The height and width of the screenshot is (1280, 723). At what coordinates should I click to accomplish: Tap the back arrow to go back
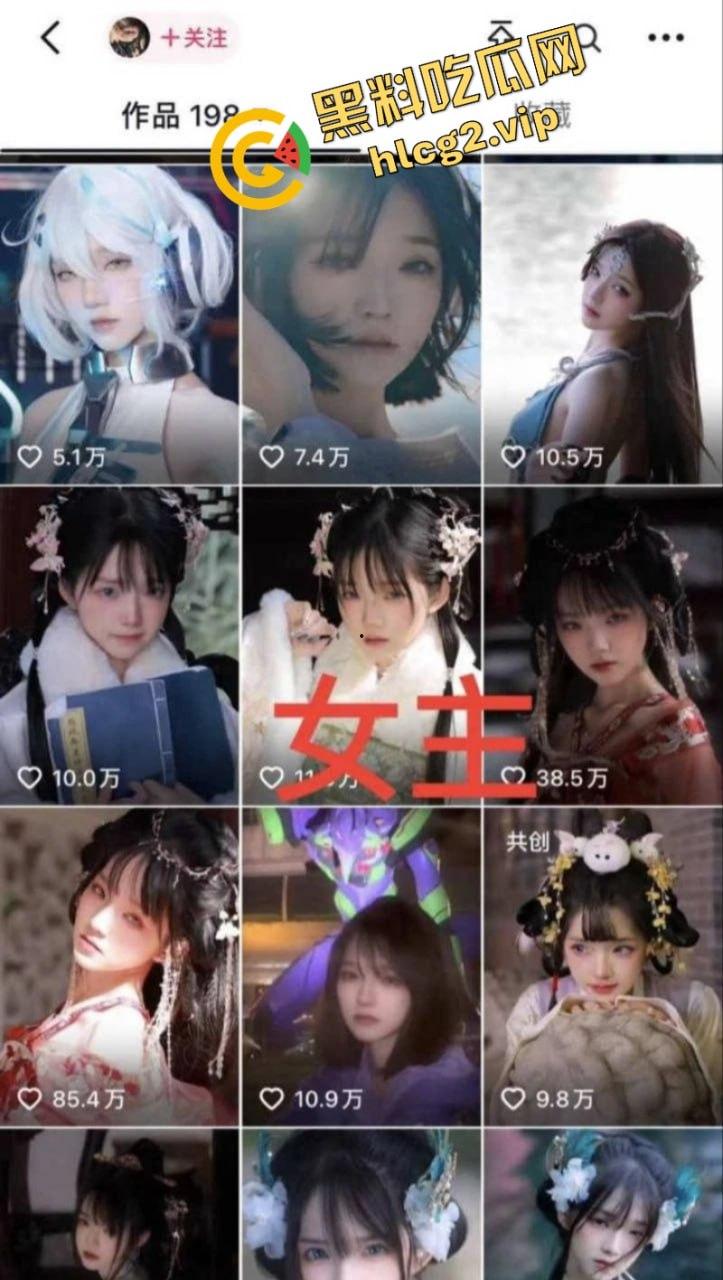(x=48, y=35)
